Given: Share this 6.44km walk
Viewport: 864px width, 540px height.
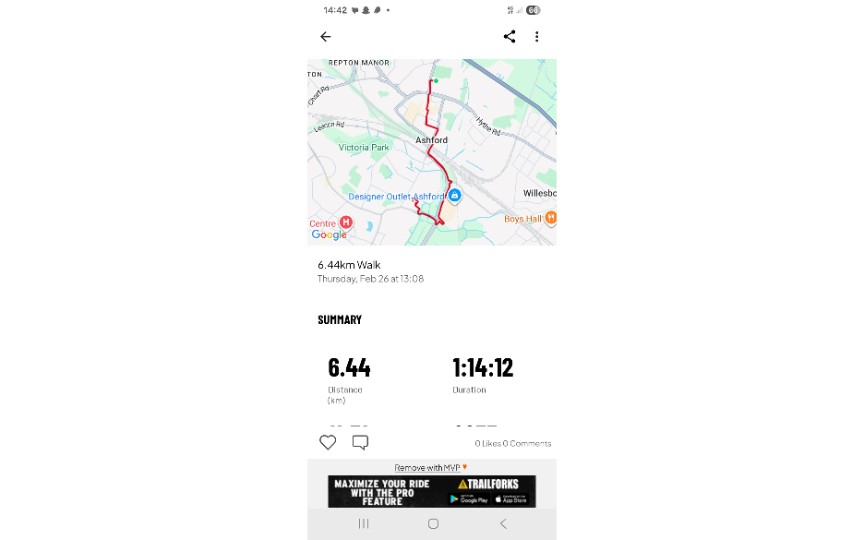Looking at the screenshot, I should (509, 37).
